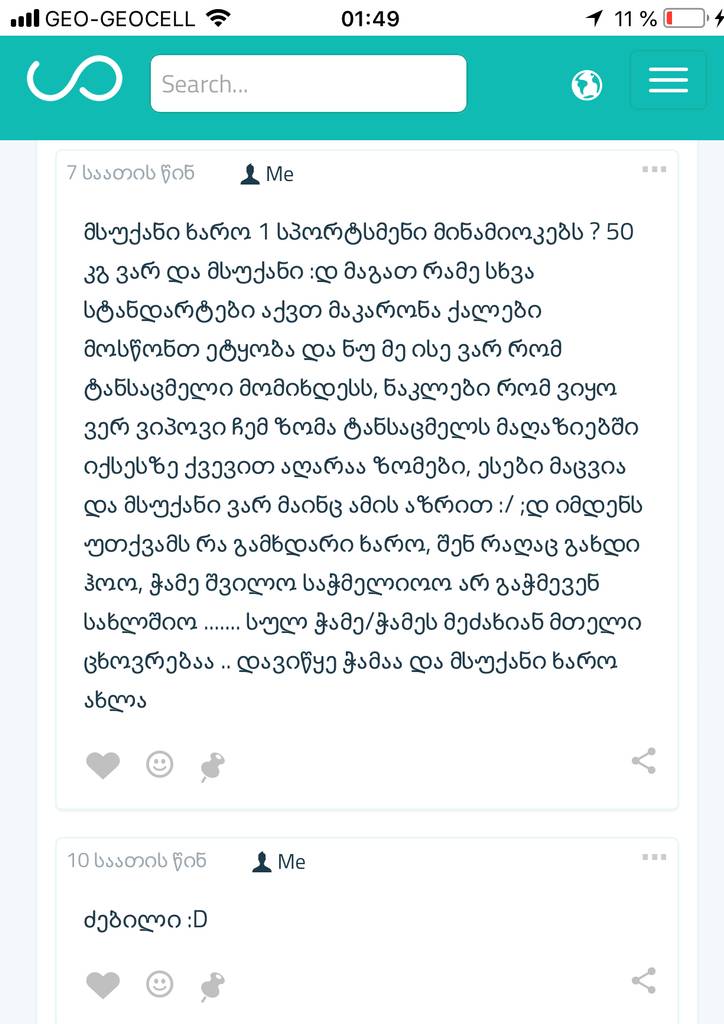Tap the Search input field
Viewport: 724px width, 1024px height.
(308, 84)
